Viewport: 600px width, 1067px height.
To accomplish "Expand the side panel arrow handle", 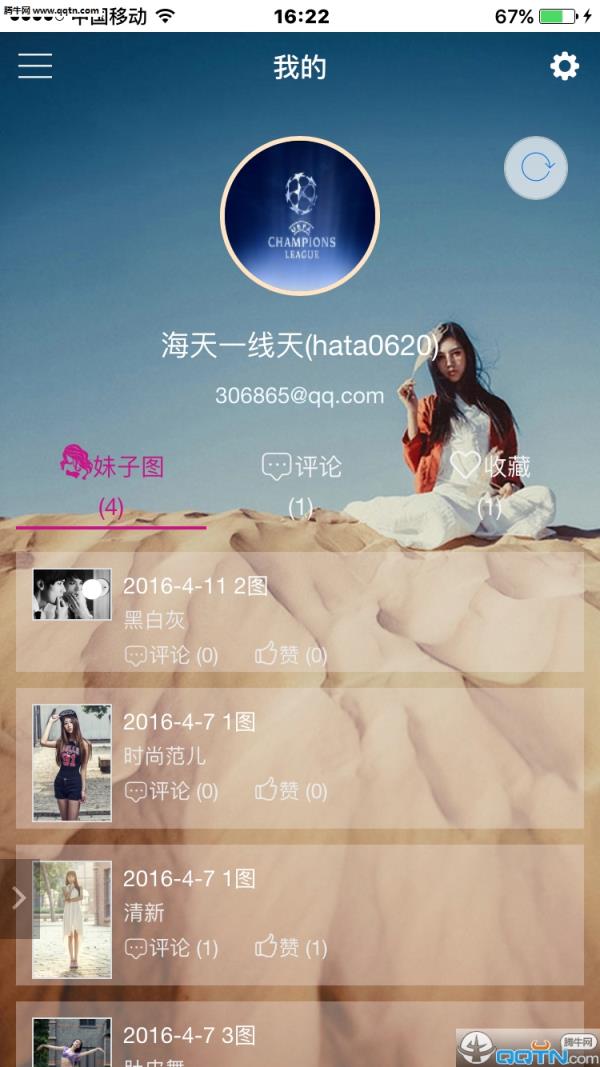I will coord(18,898).
